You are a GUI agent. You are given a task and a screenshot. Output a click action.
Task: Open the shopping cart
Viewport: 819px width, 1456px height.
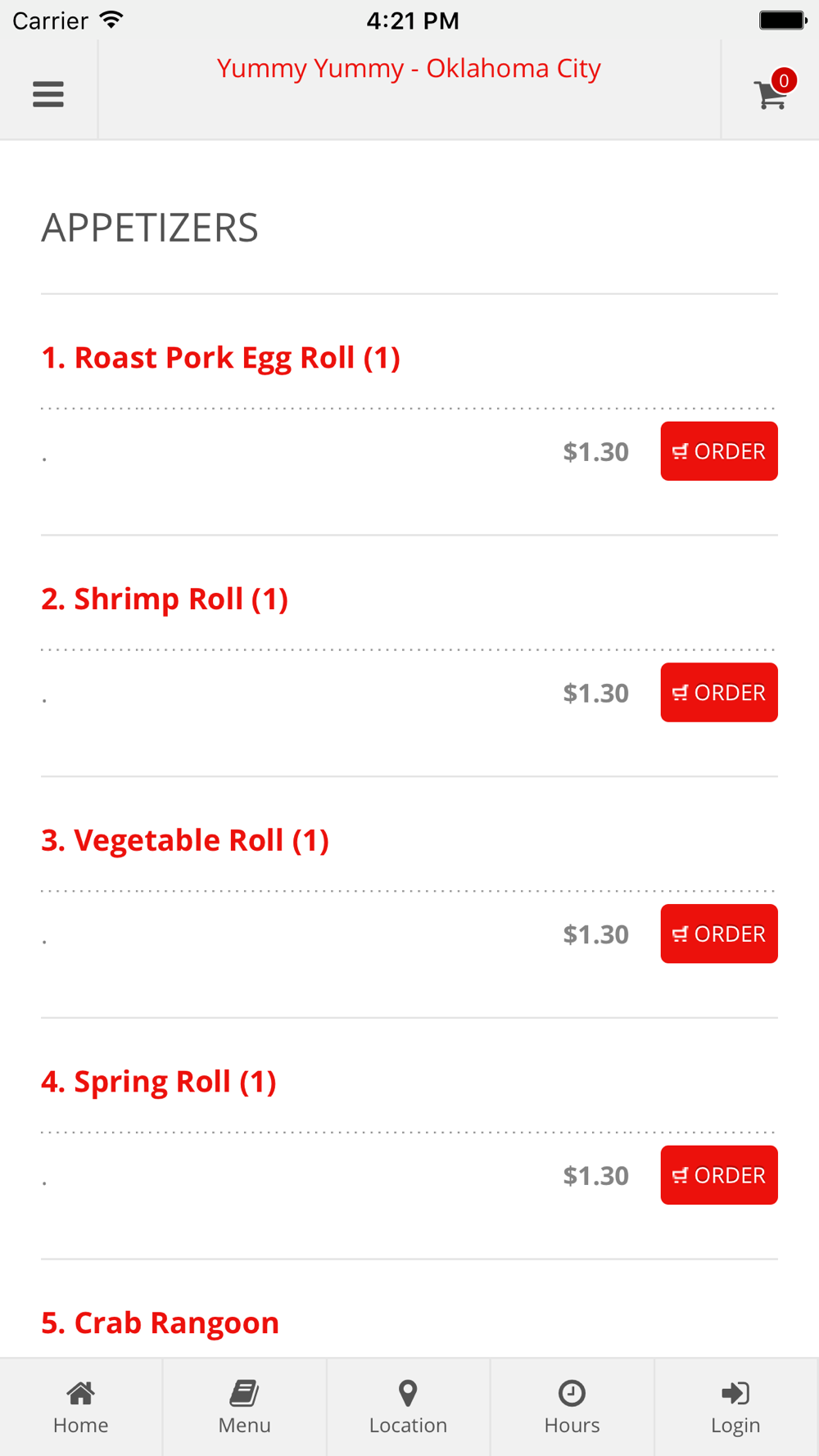771,93
